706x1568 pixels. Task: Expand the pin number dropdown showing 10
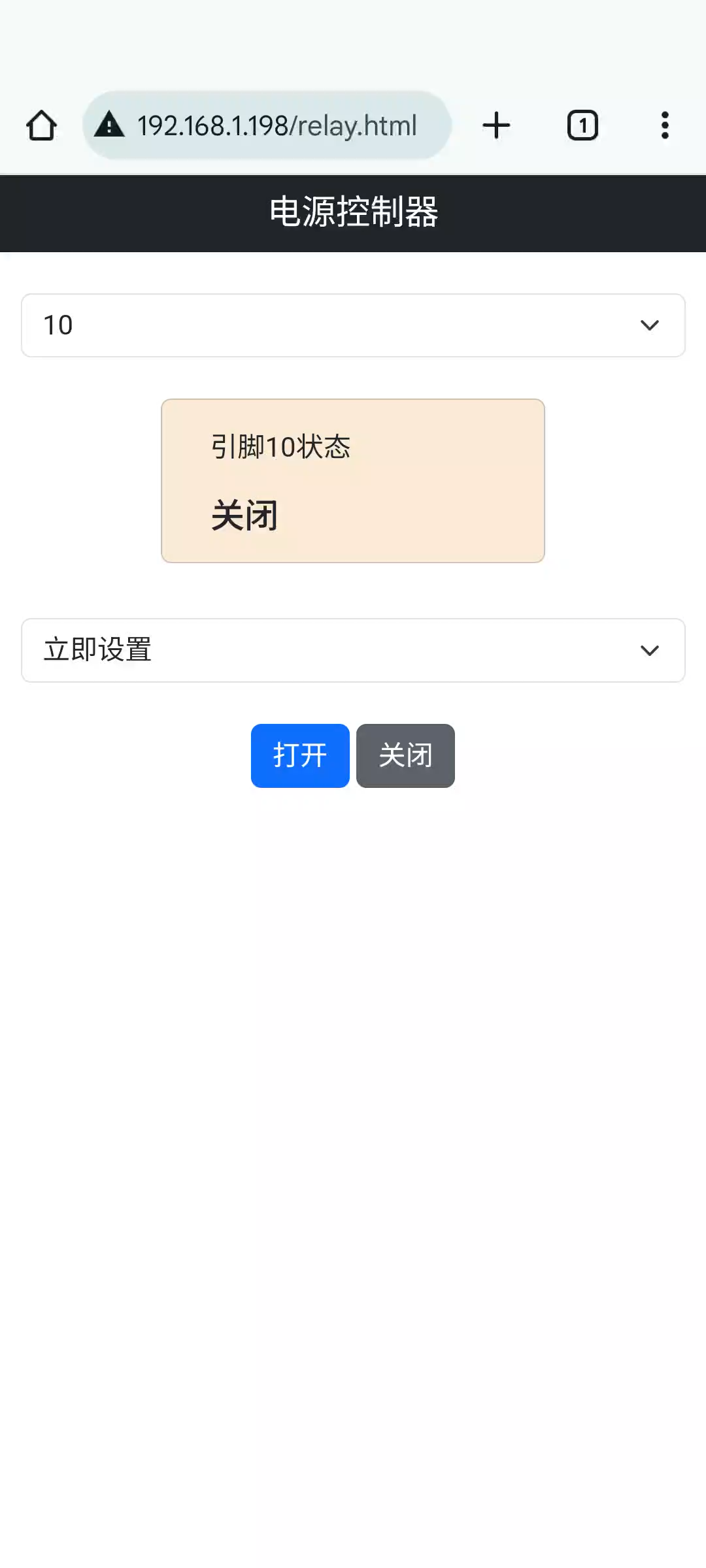coord(353,325)
